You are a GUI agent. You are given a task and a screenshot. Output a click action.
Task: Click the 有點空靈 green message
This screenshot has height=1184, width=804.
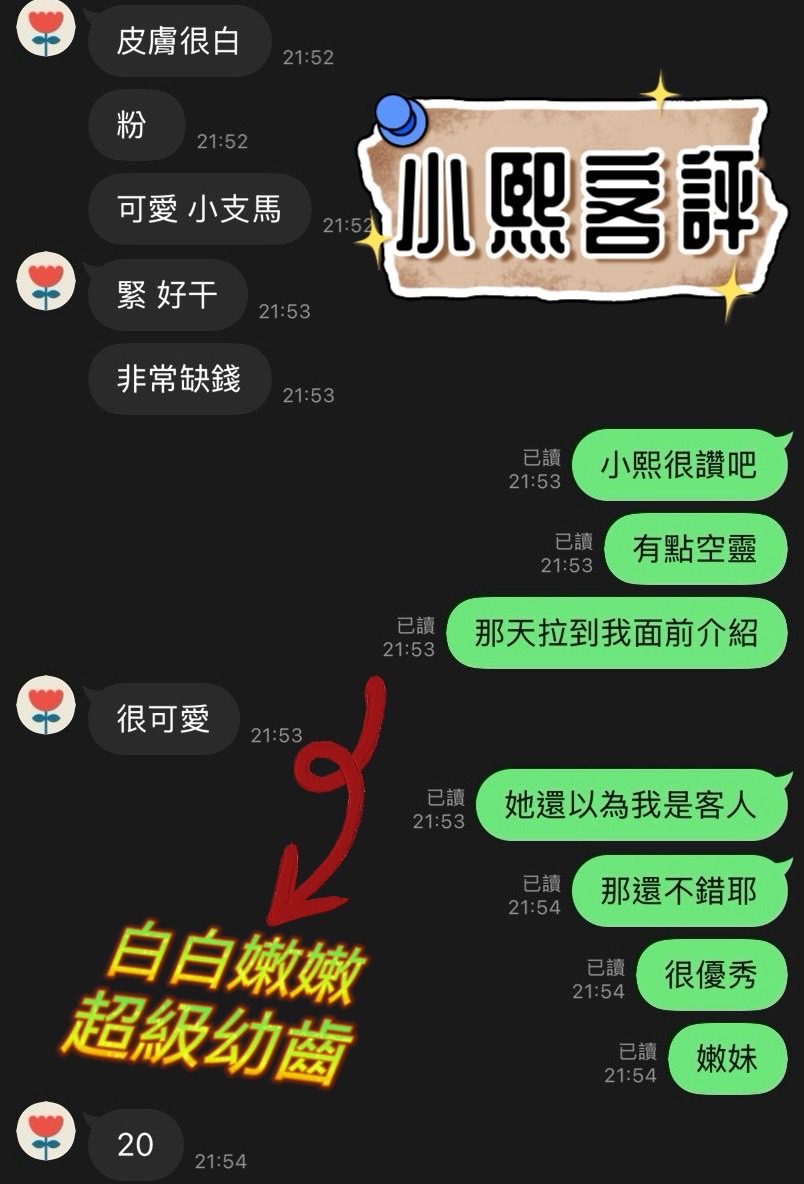point(695,548)
